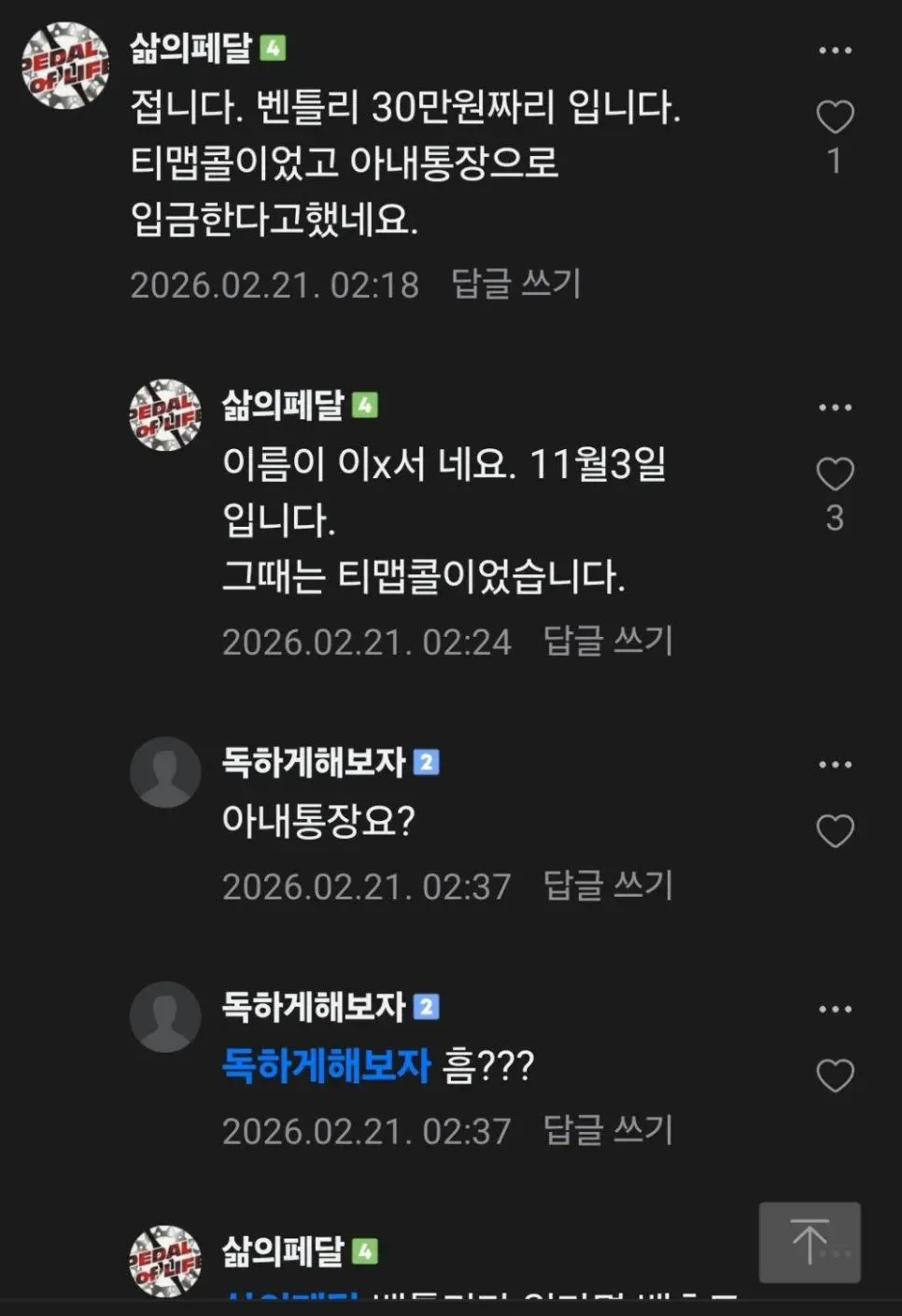This screenshot has height=1316, width=902.
Task: Like the 02:18 comment about 벤틀리 30만원
Action: pos(835,118)
